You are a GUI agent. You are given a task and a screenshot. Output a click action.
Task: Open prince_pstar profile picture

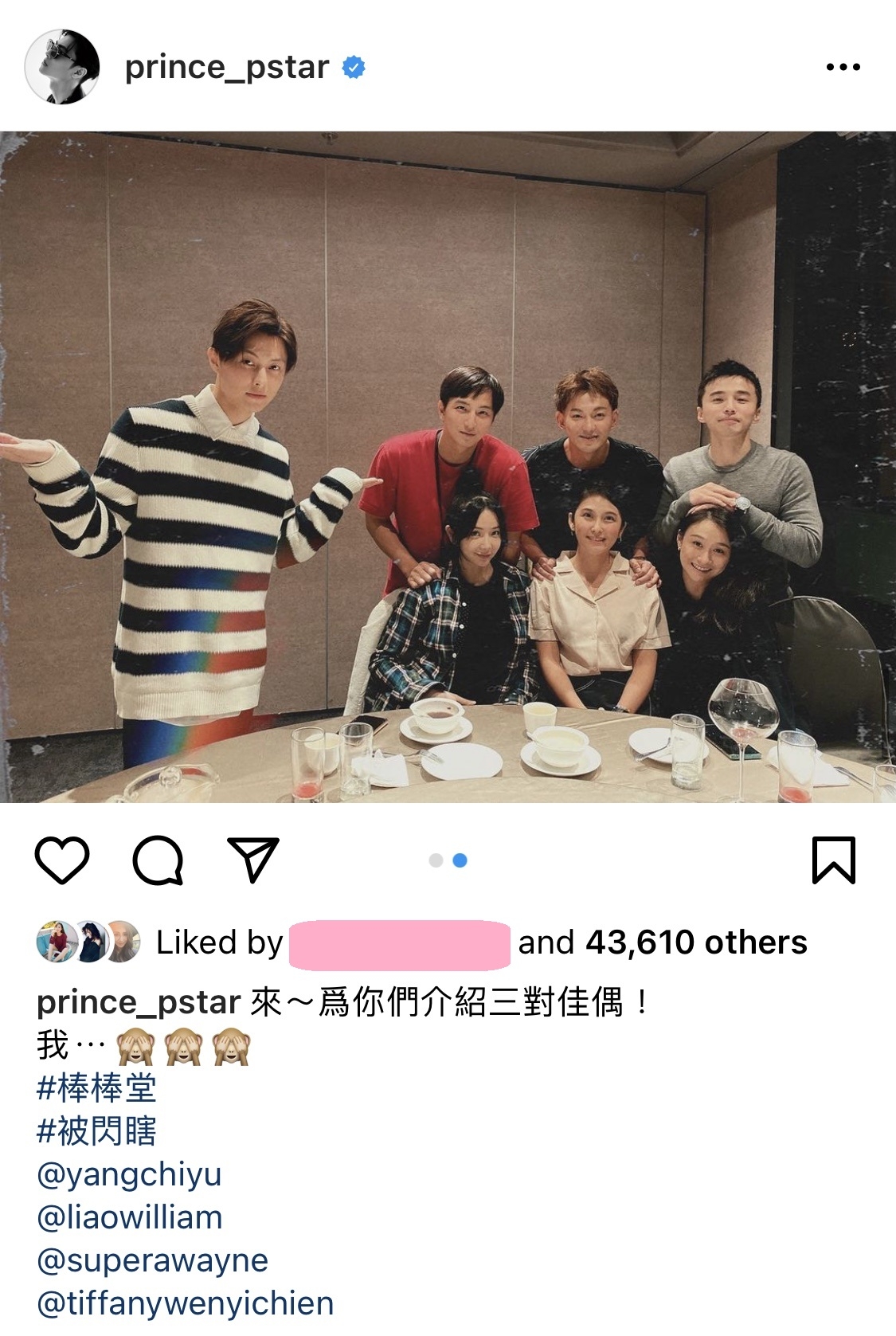point(62,68)
